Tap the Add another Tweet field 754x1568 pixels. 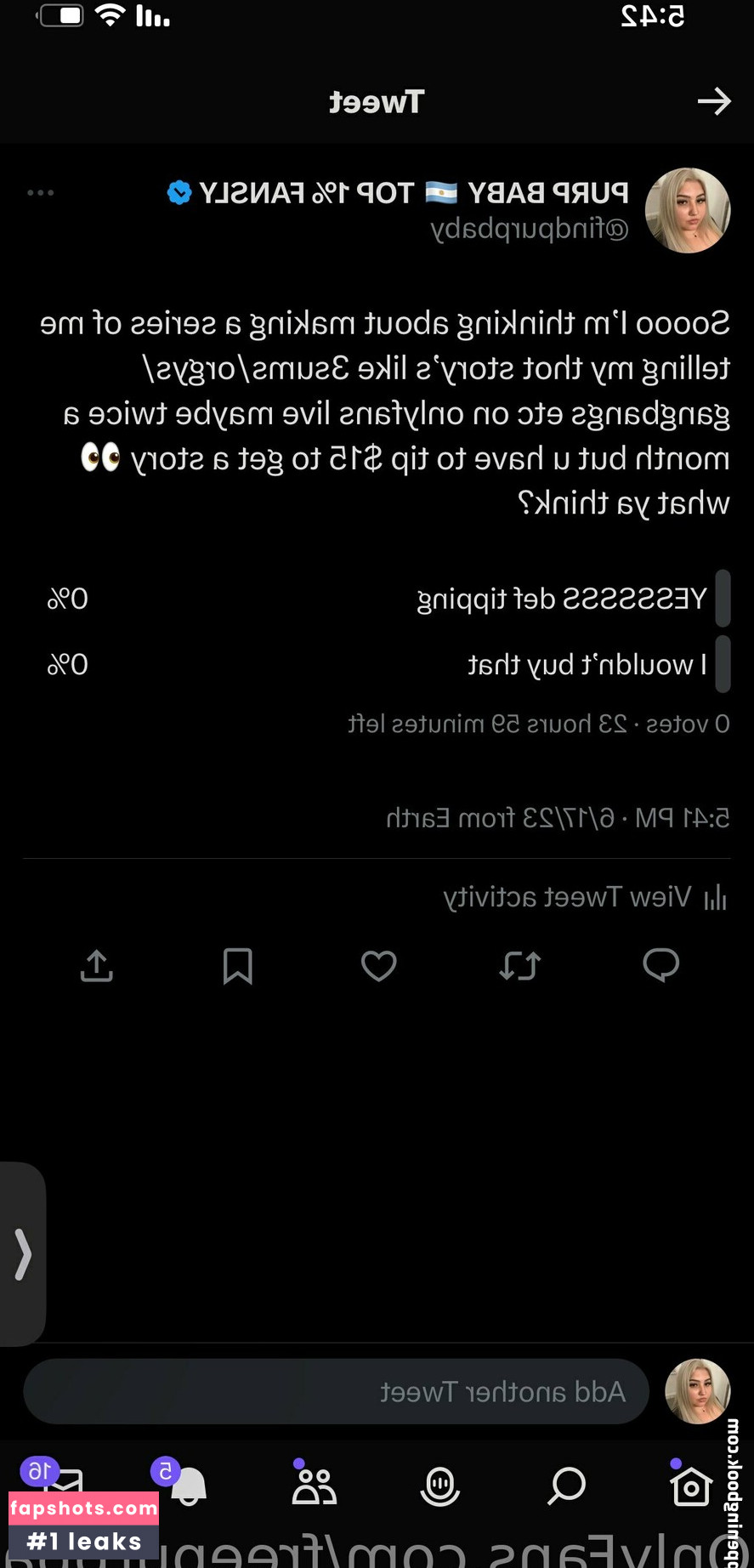(336, 1391)
